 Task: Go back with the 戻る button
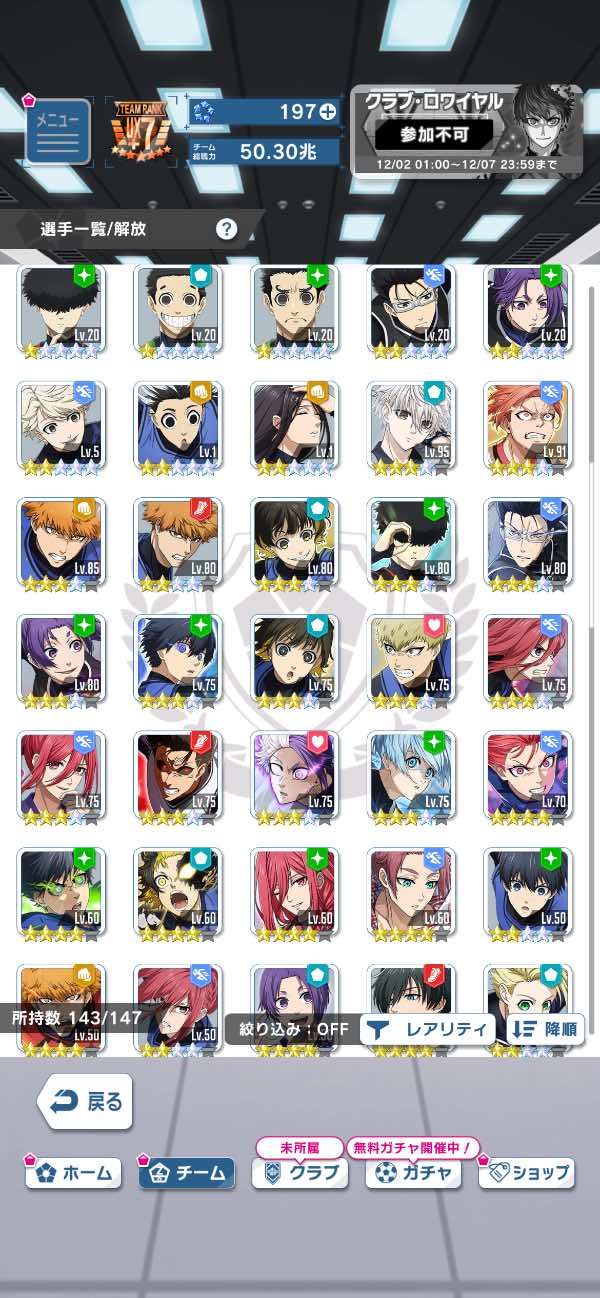pos(85,1102)
